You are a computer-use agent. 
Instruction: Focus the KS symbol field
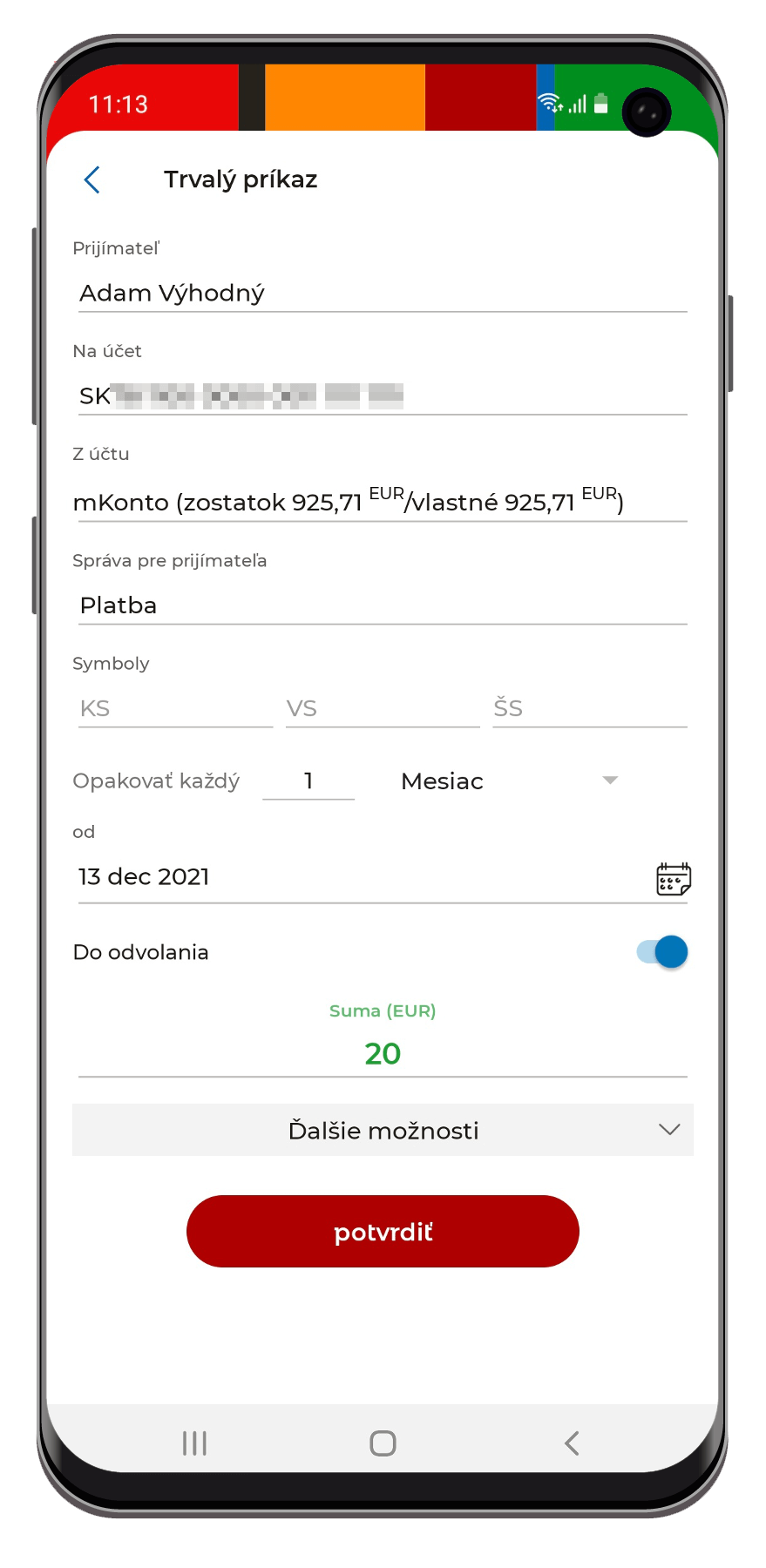click(x=175, y=708)
